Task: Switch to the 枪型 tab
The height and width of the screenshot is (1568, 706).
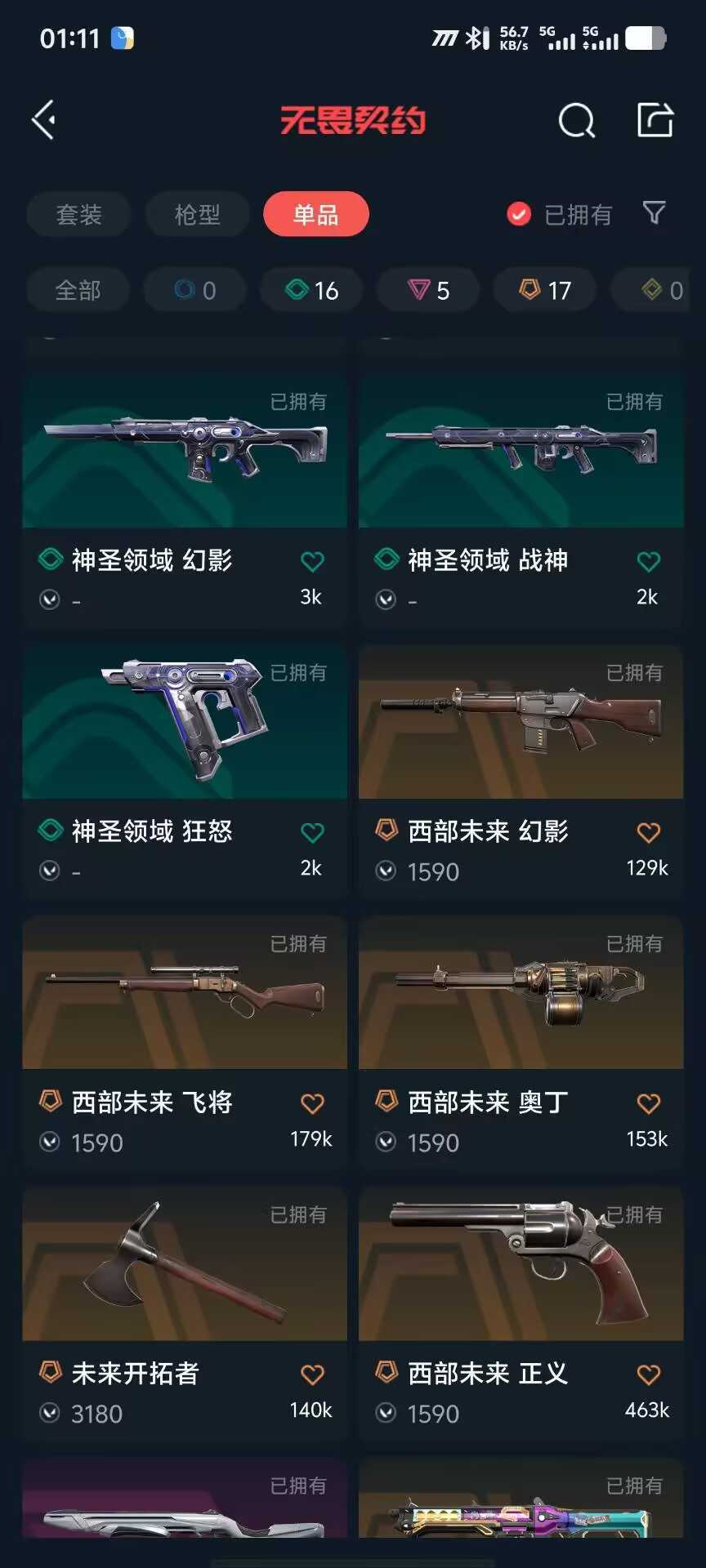Action: tap(197, 214)
